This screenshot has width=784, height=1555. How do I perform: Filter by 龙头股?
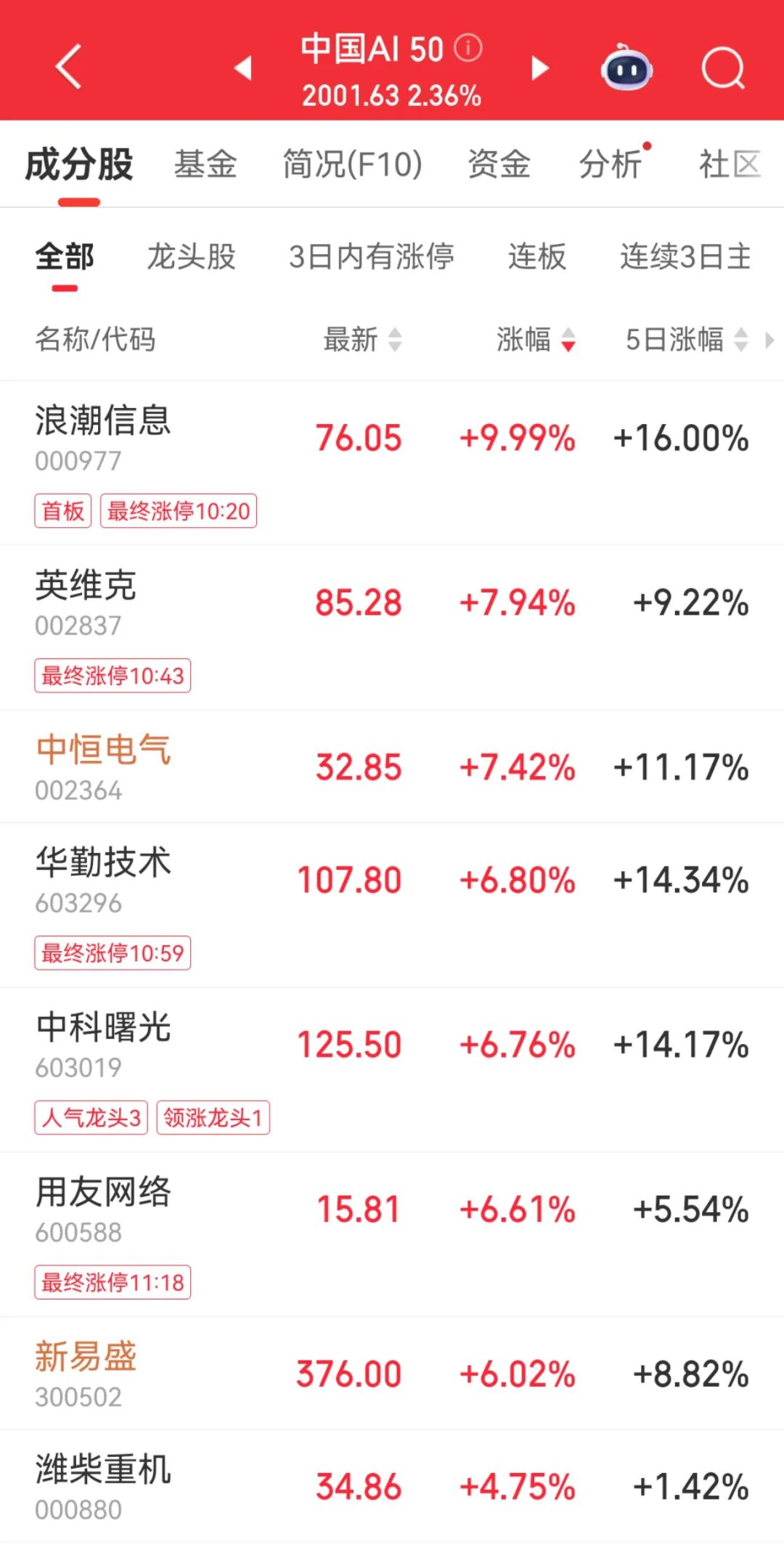(x=192, y=257)
